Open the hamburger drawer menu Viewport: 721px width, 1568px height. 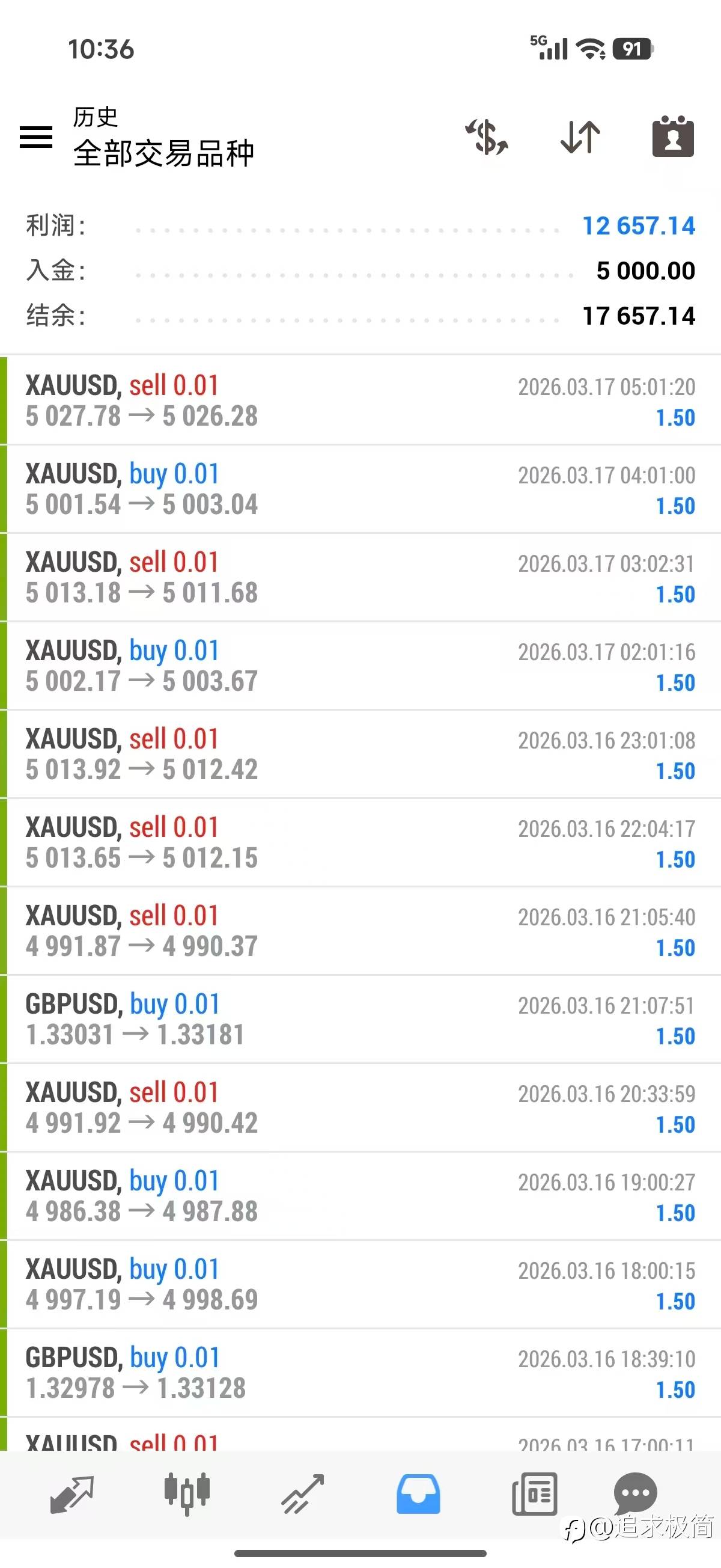tap(36, 136)
